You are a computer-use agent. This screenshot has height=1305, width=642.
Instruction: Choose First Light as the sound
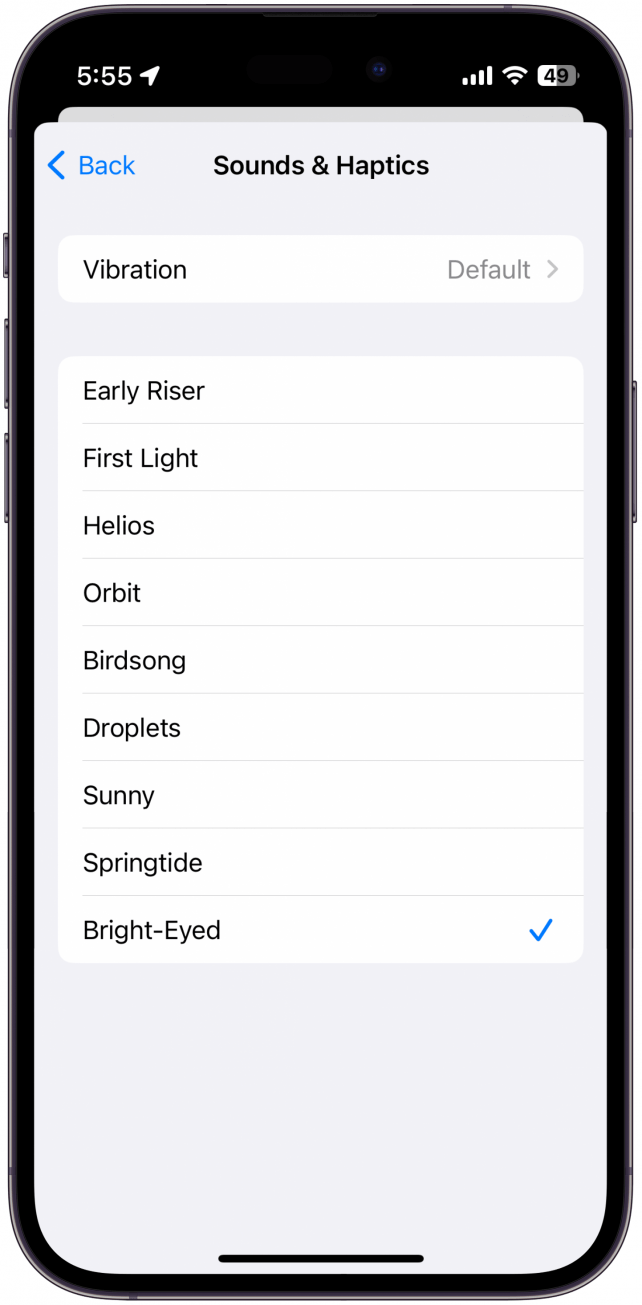pyautogui.click(x=320, y=458)
